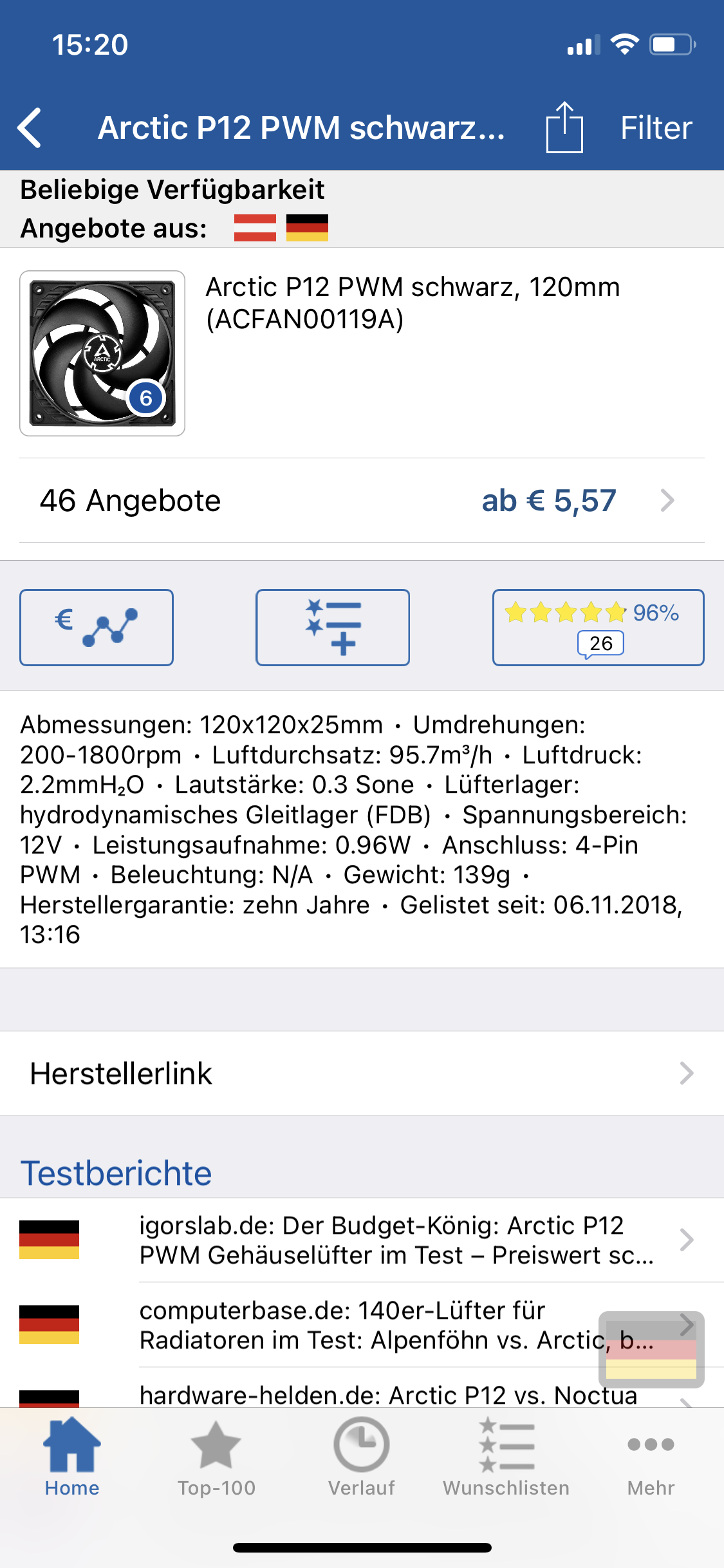Open the 96% star ratings with 26 reviews
The height and width of the screenshot is (1568, 724).
pyautogui.click(x=598, y=628)
